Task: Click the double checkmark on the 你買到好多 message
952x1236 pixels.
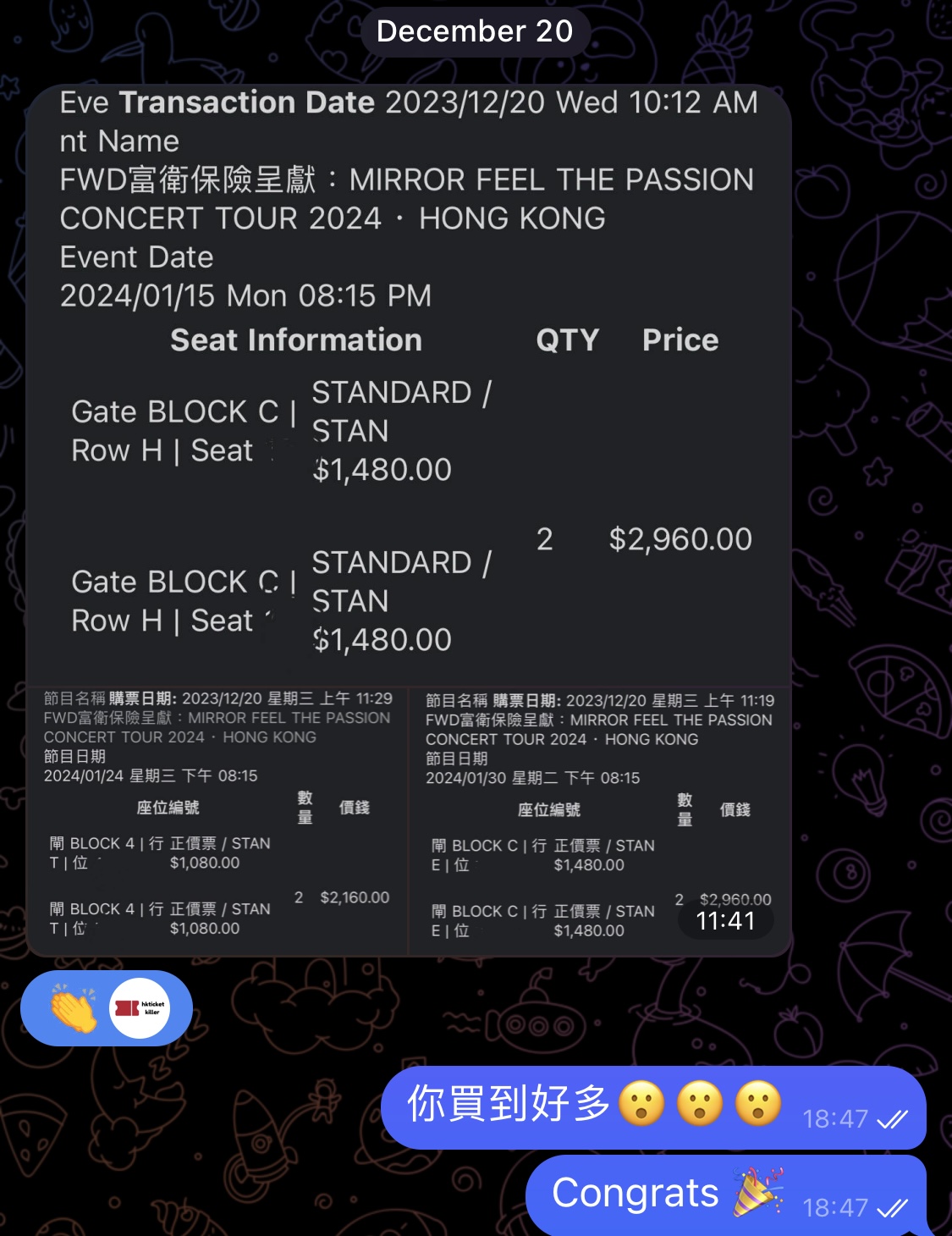Action: 892,1121
